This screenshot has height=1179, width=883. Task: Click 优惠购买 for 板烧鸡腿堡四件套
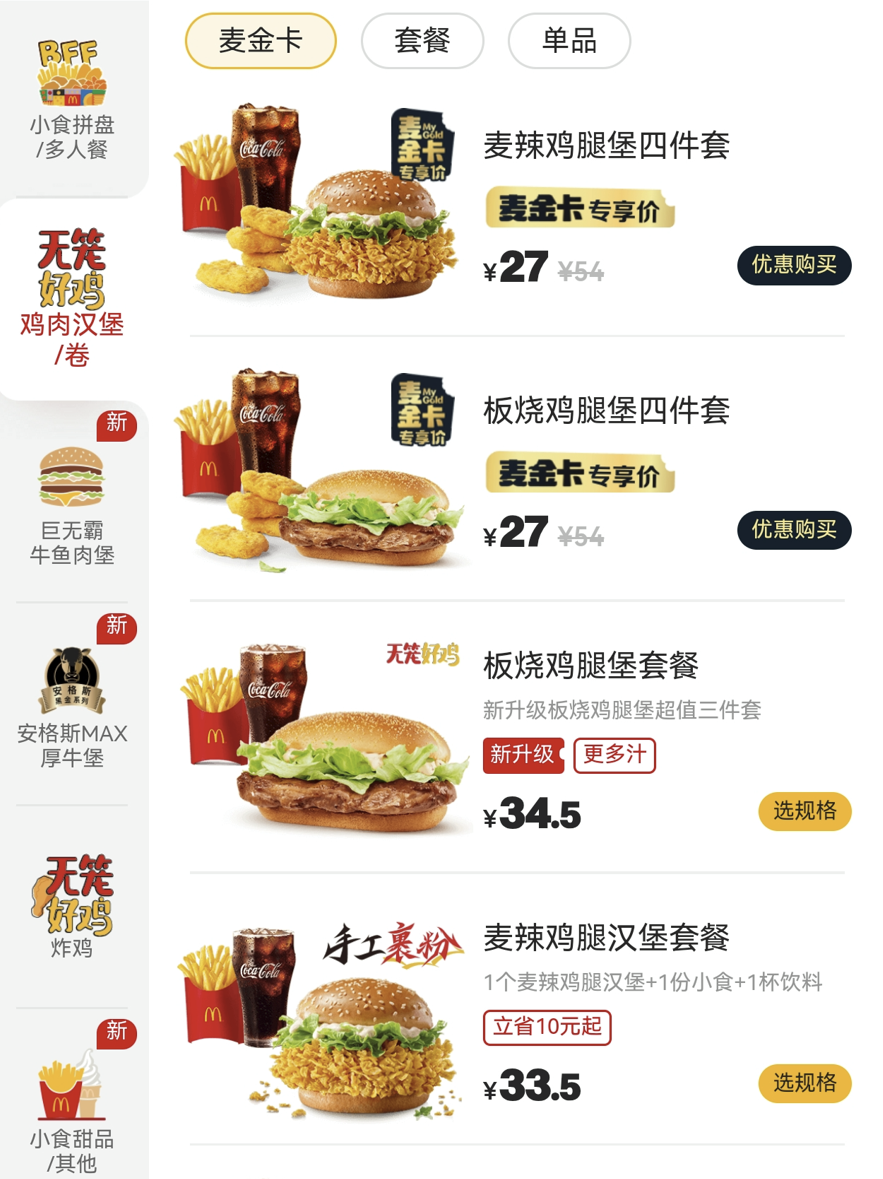click(x=793, y=530)
